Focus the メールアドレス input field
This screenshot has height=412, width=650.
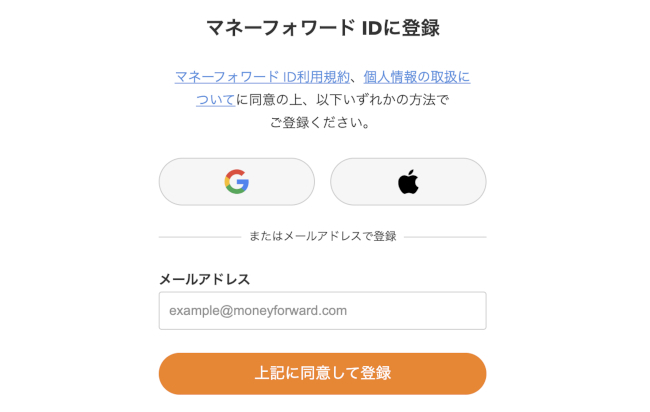(x=322, y=311)
